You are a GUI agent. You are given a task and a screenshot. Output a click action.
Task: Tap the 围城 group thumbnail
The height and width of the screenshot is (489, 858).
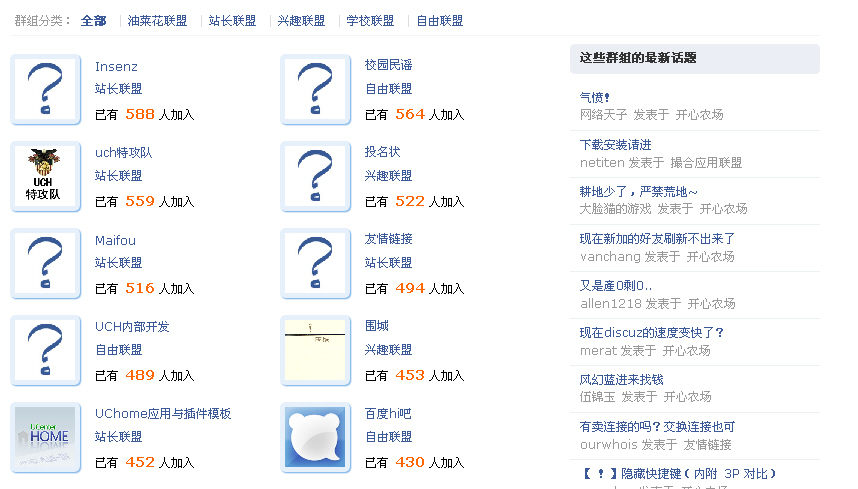pyautogui.click(x=315, y=350)
